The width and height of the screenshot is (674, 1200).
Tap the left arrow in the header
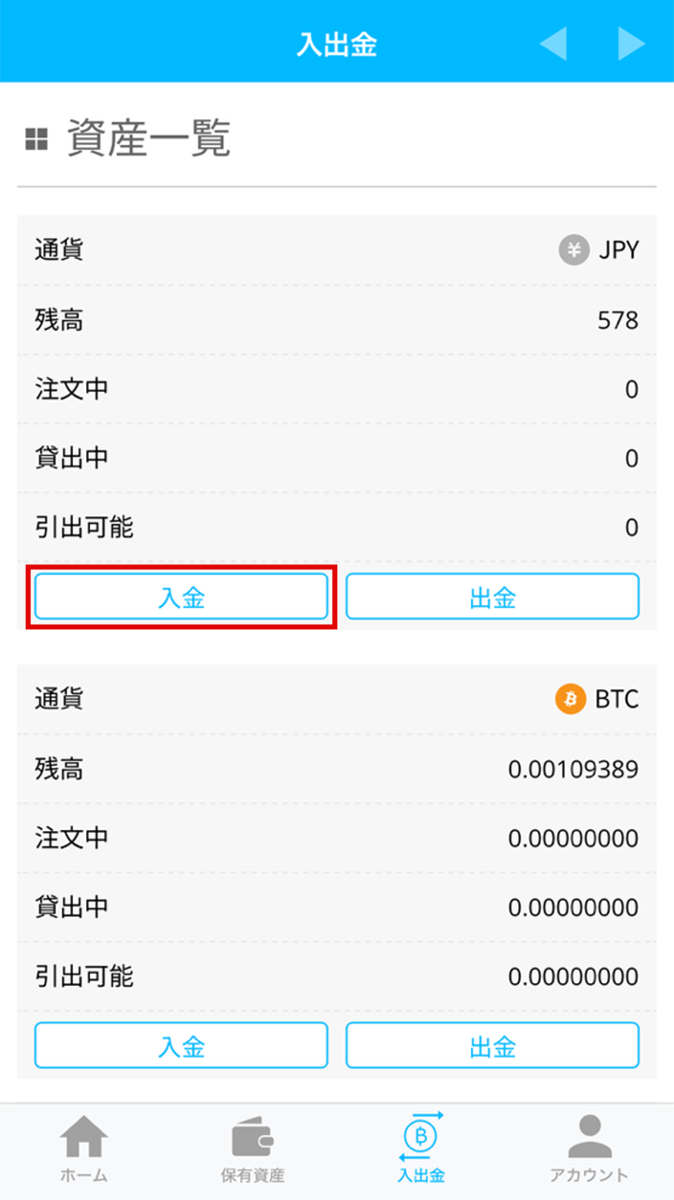tap(553, 44)
